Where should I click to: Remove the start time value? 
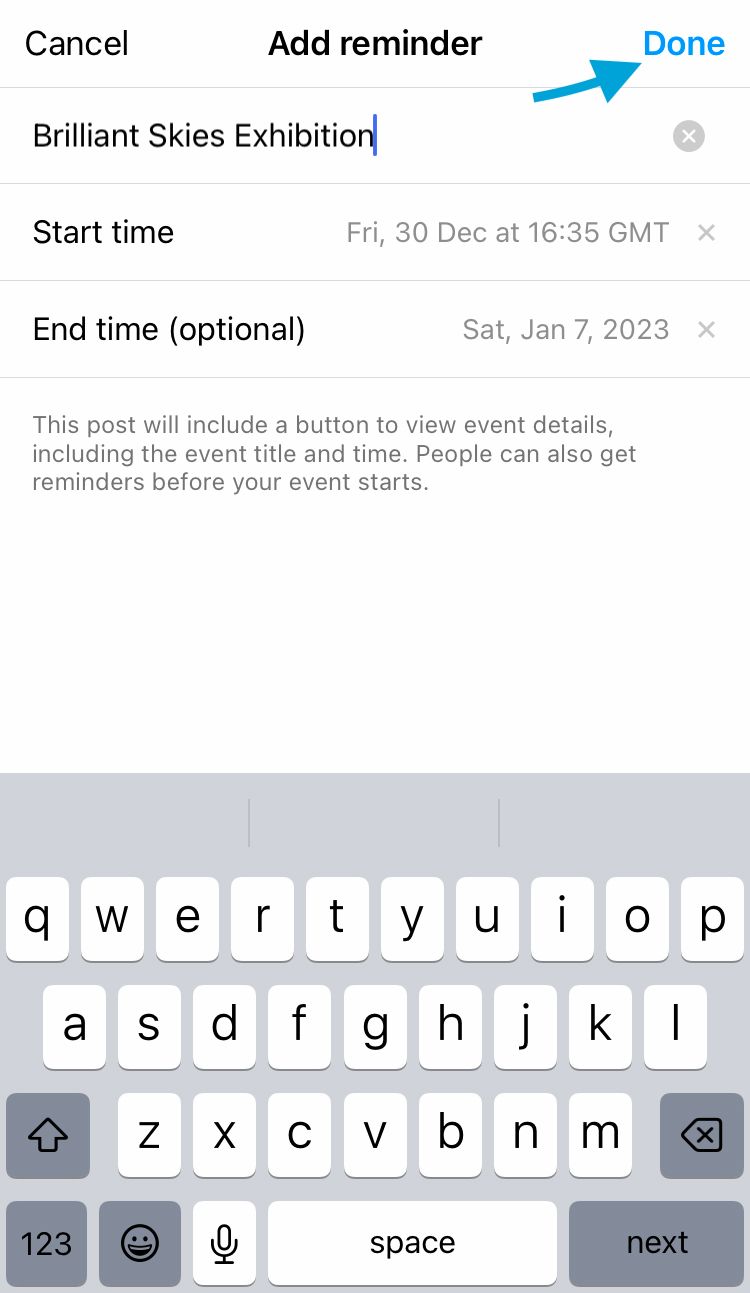[x=706, y=233]
